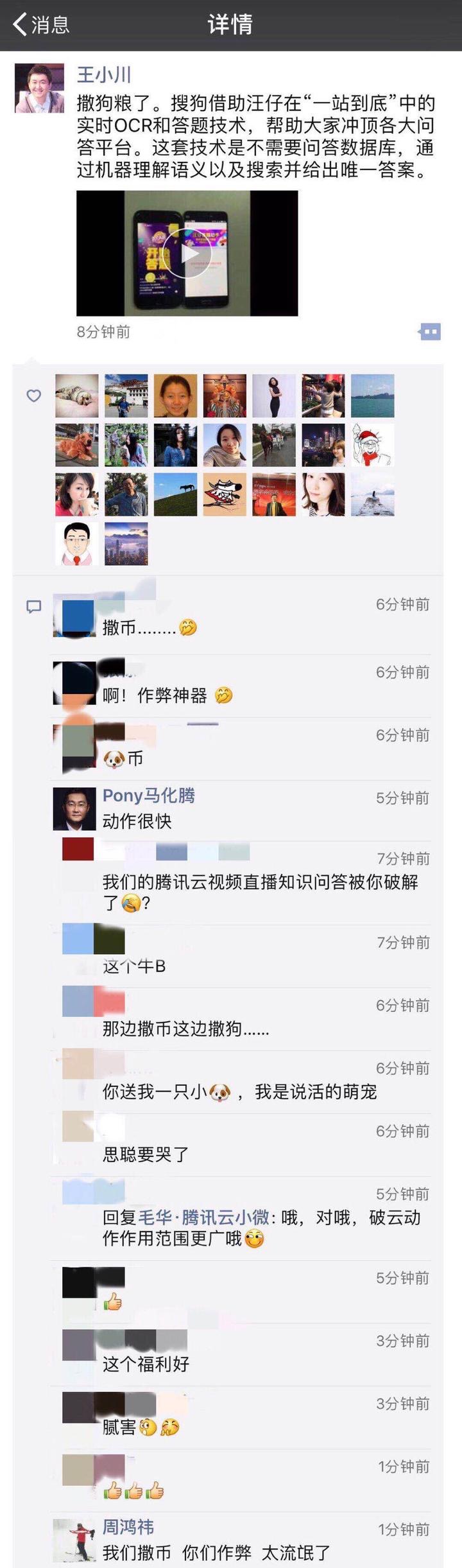
Task: Open the 毛华·腾讯云小微 mention link
Action: tap(203, 1217)
